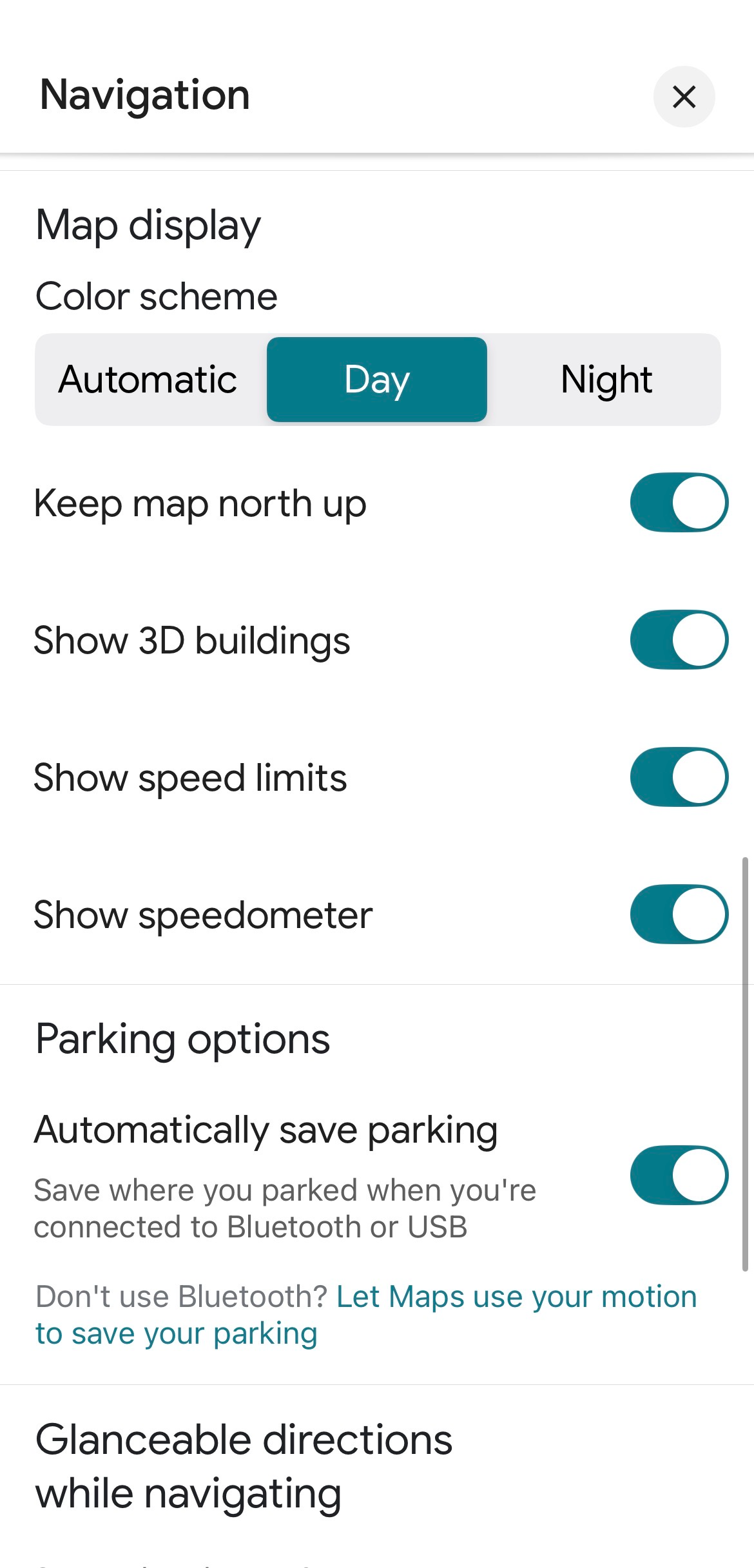
Task: Select the Night color scheme
Action: click(x=606, y=379)
